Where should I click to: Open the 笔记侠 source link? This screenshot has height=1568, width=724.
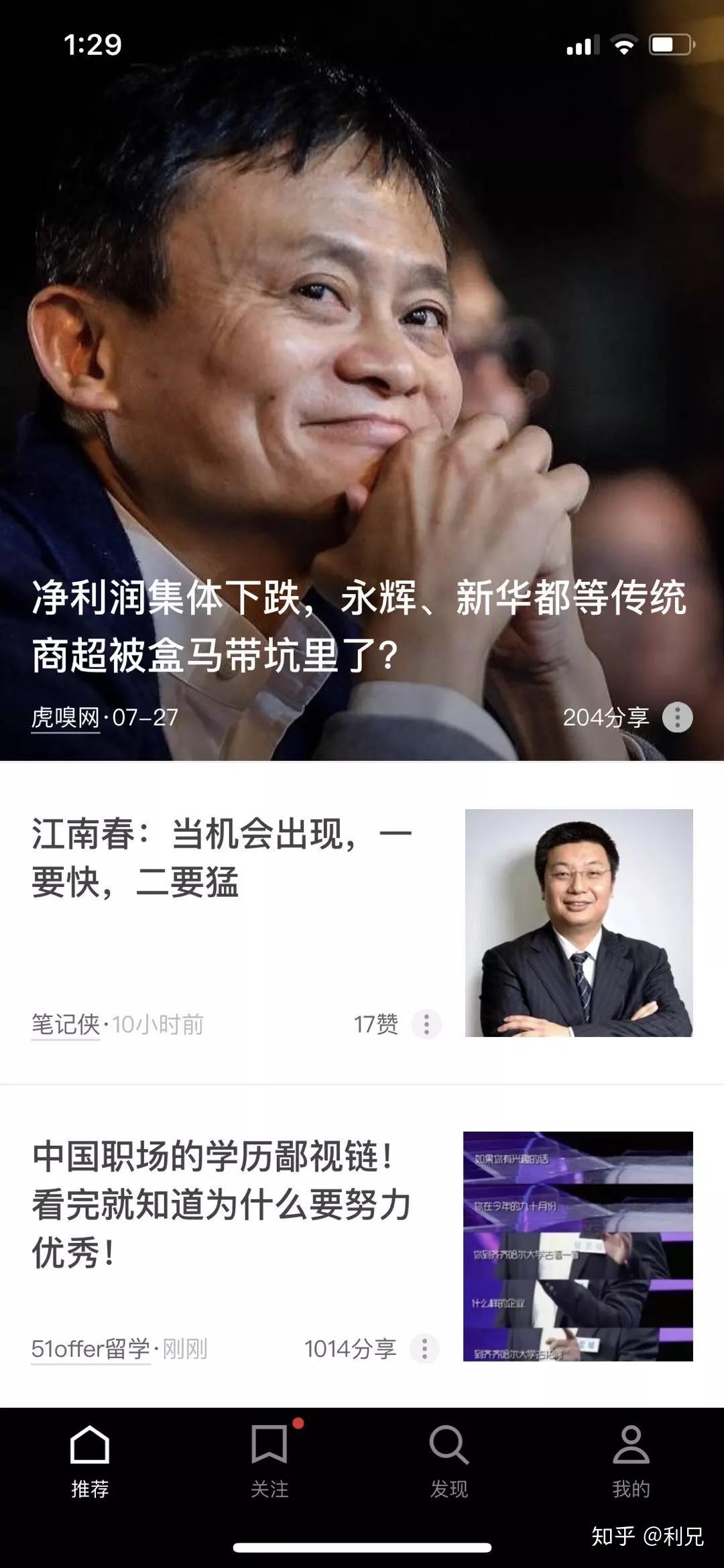[65, 1024]
